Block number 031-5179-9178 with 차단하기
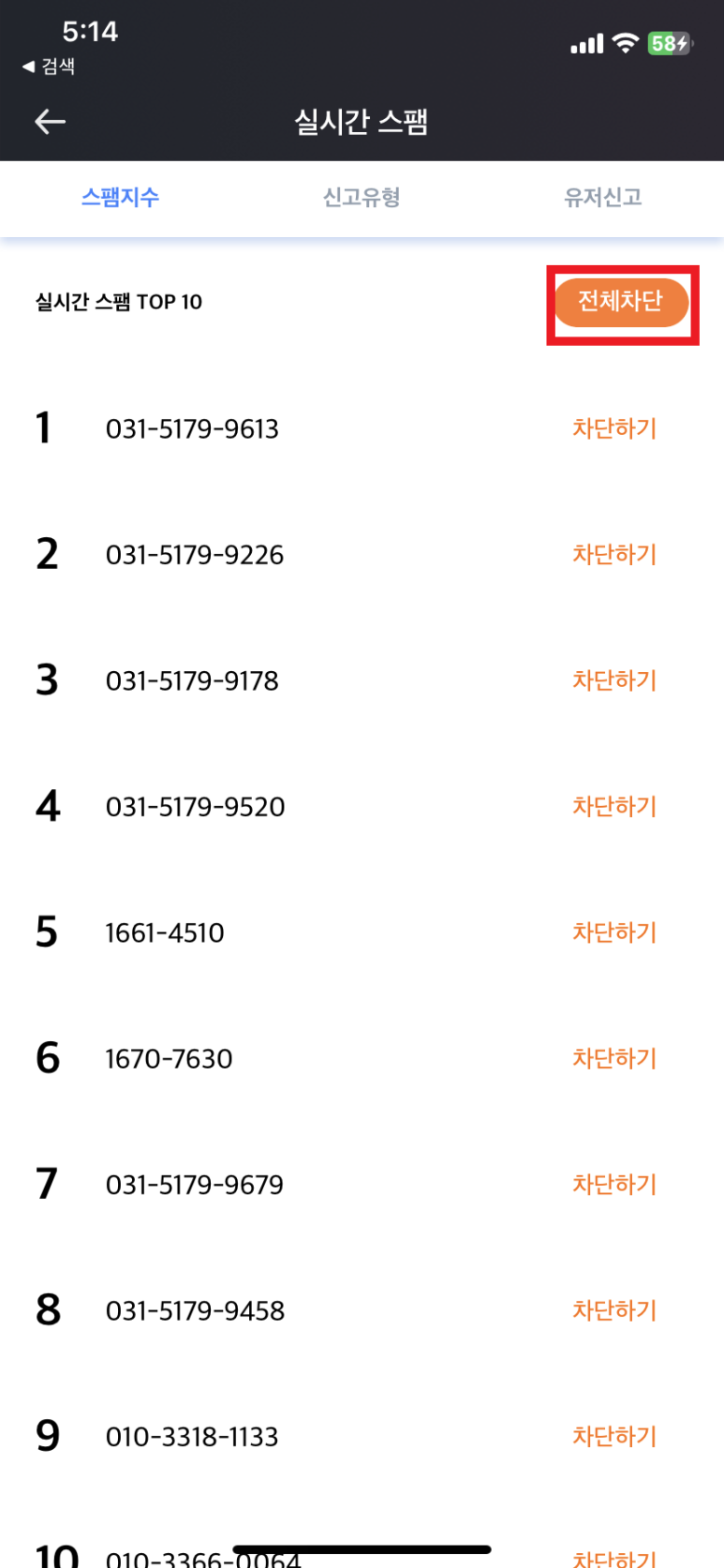724x1568 pixels. point(614,680)
